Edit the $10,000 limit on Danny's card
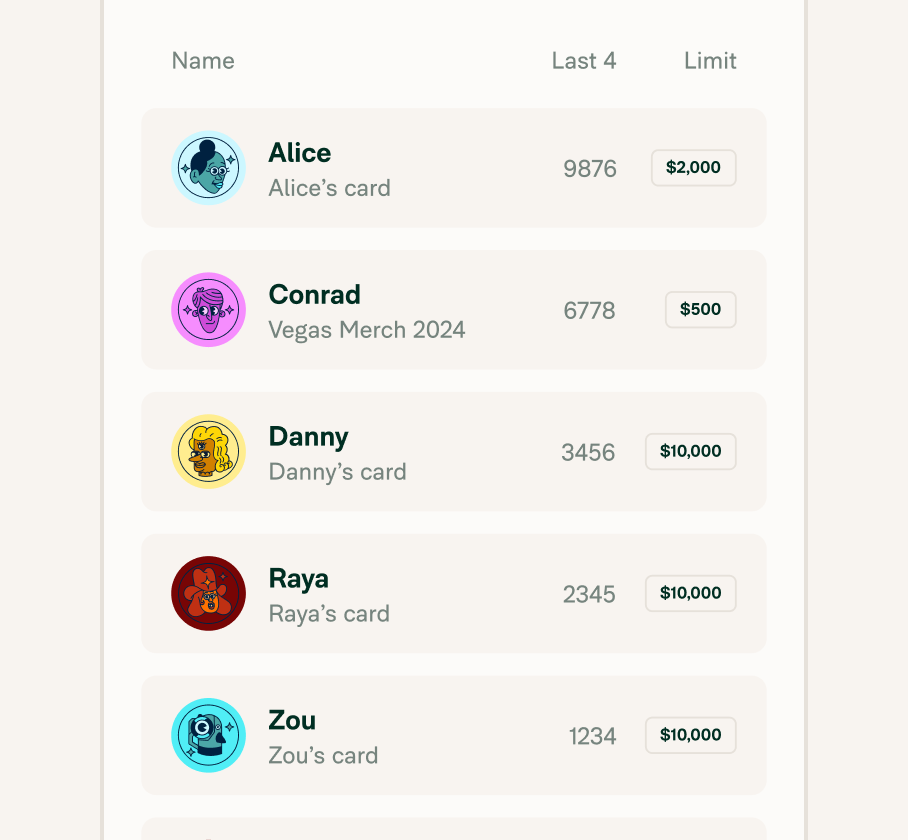908x840 pixels. click(690, 452)
